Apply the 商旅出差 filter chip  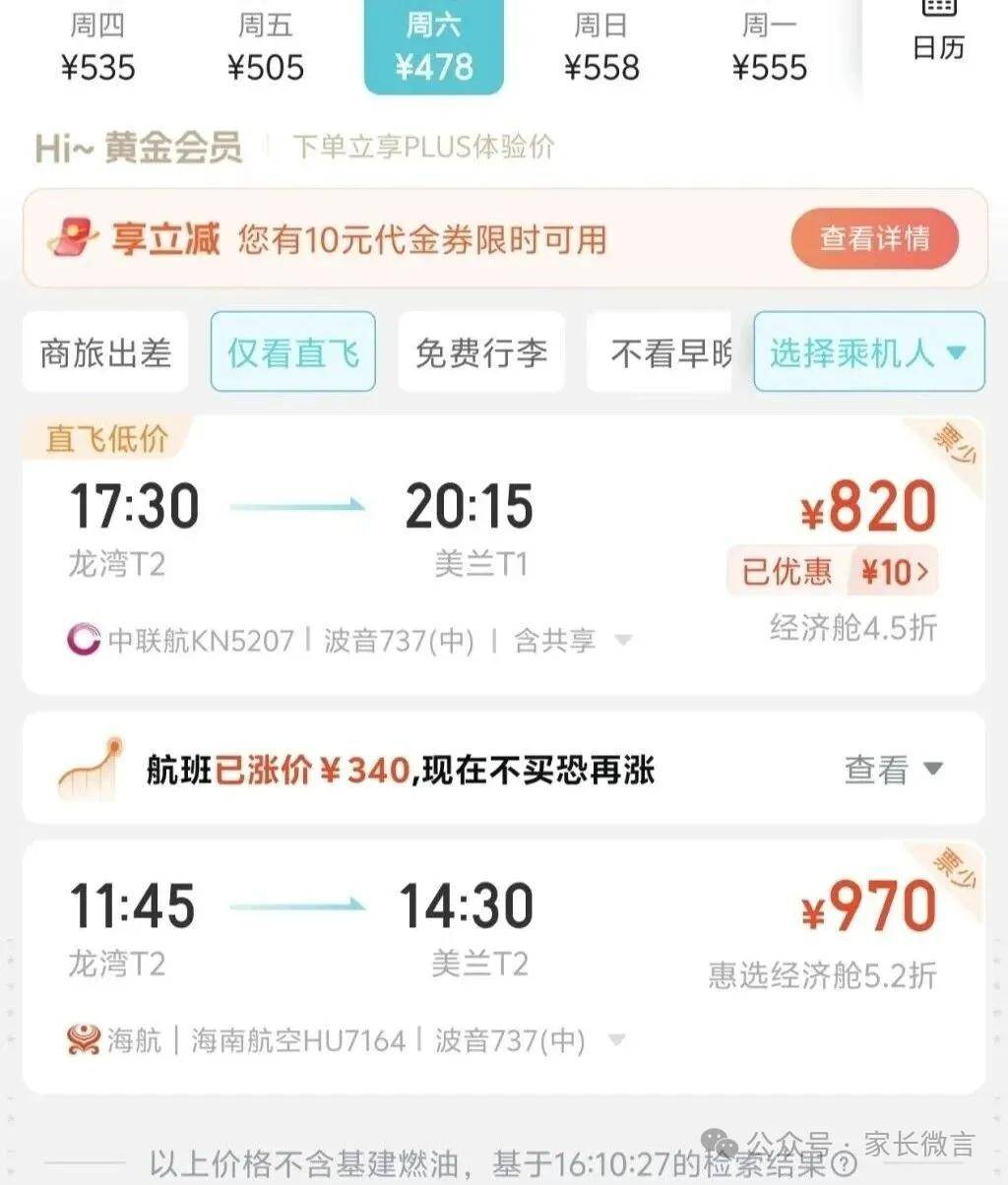click(x=105, y=352)
